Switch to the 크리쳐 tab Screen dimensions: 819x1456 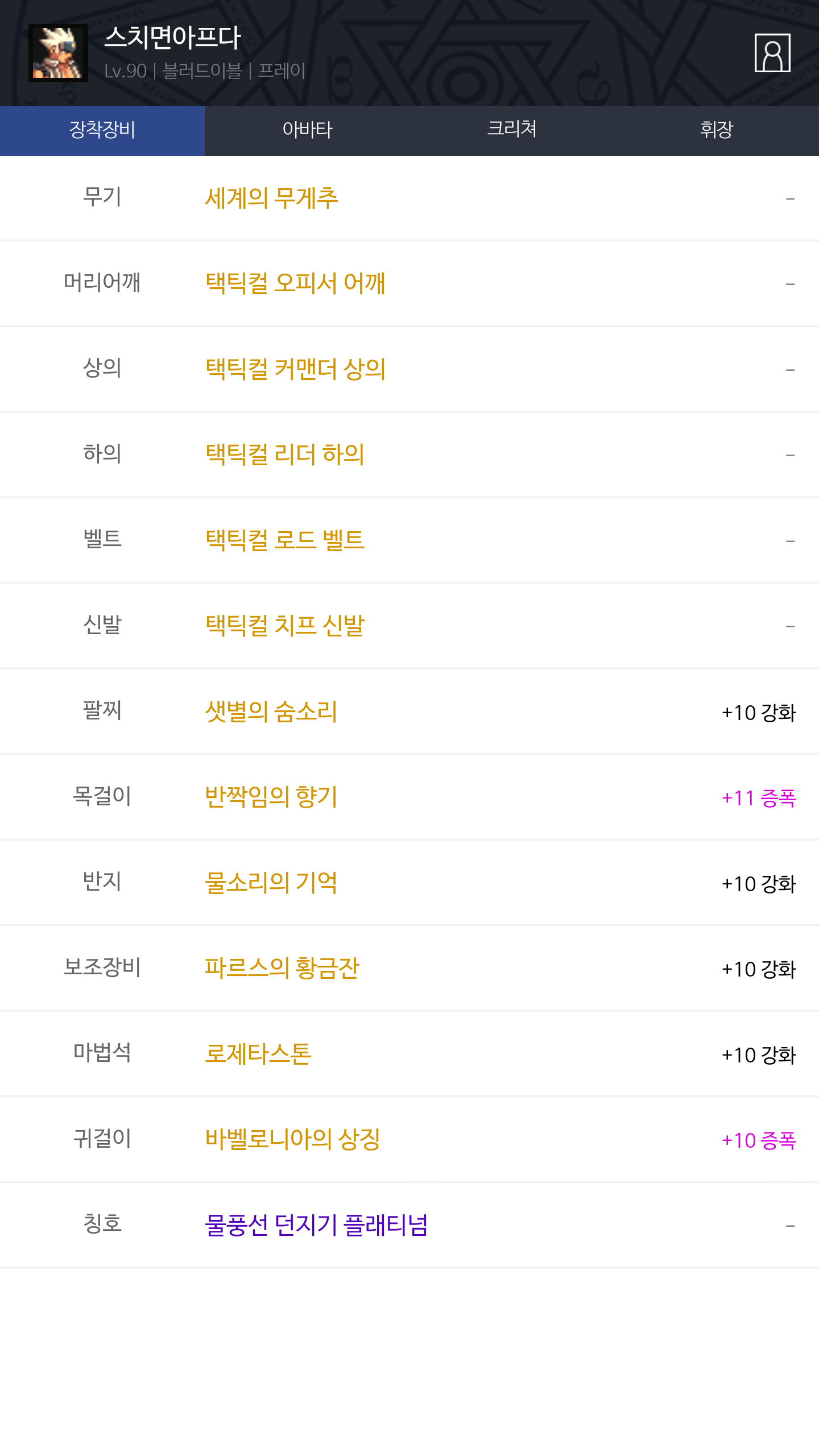point(512,130)
